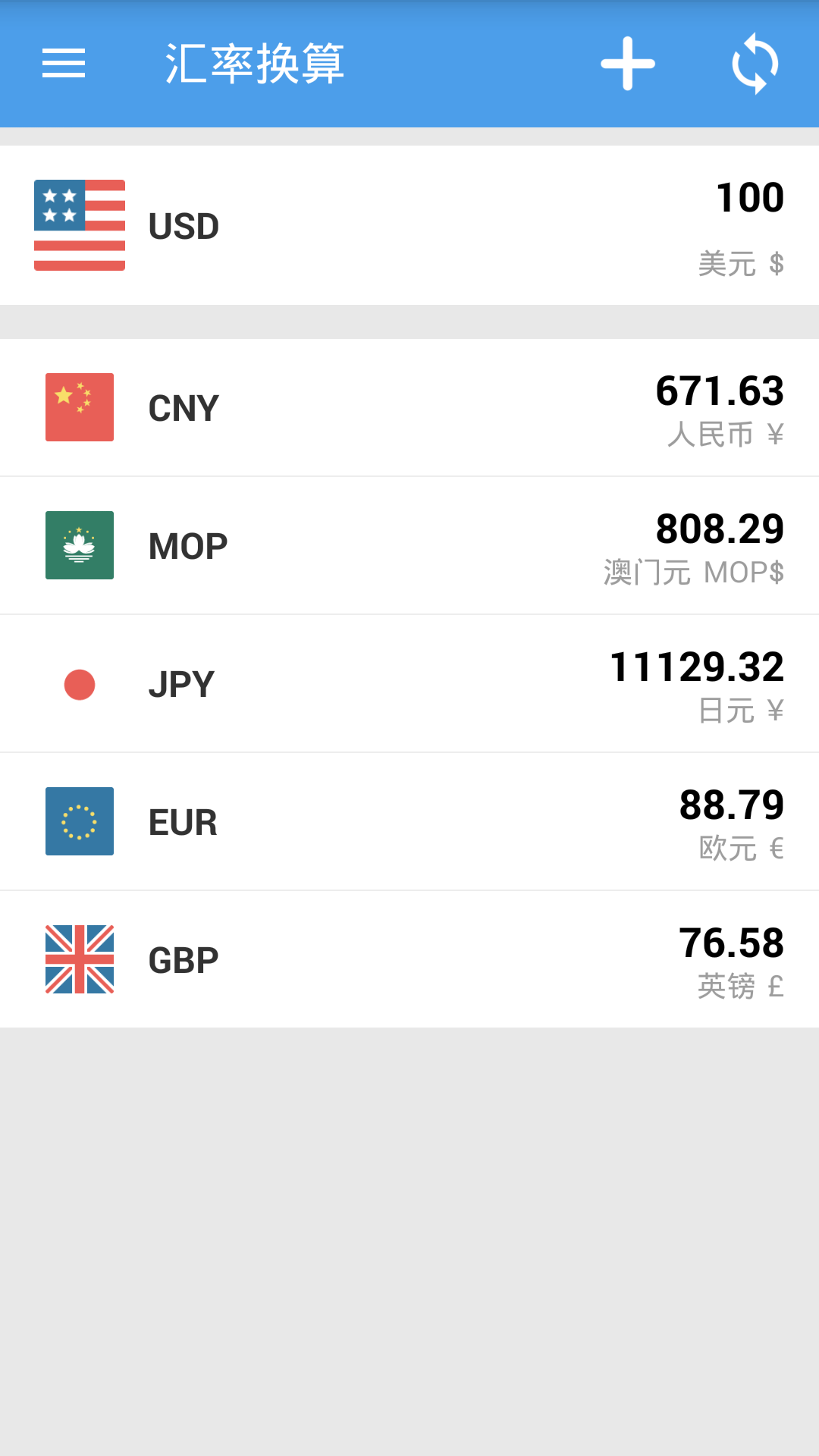The image size is (819, 1456).
Task: Open the navigation drawer menu
Action: (x=64, y=64)
